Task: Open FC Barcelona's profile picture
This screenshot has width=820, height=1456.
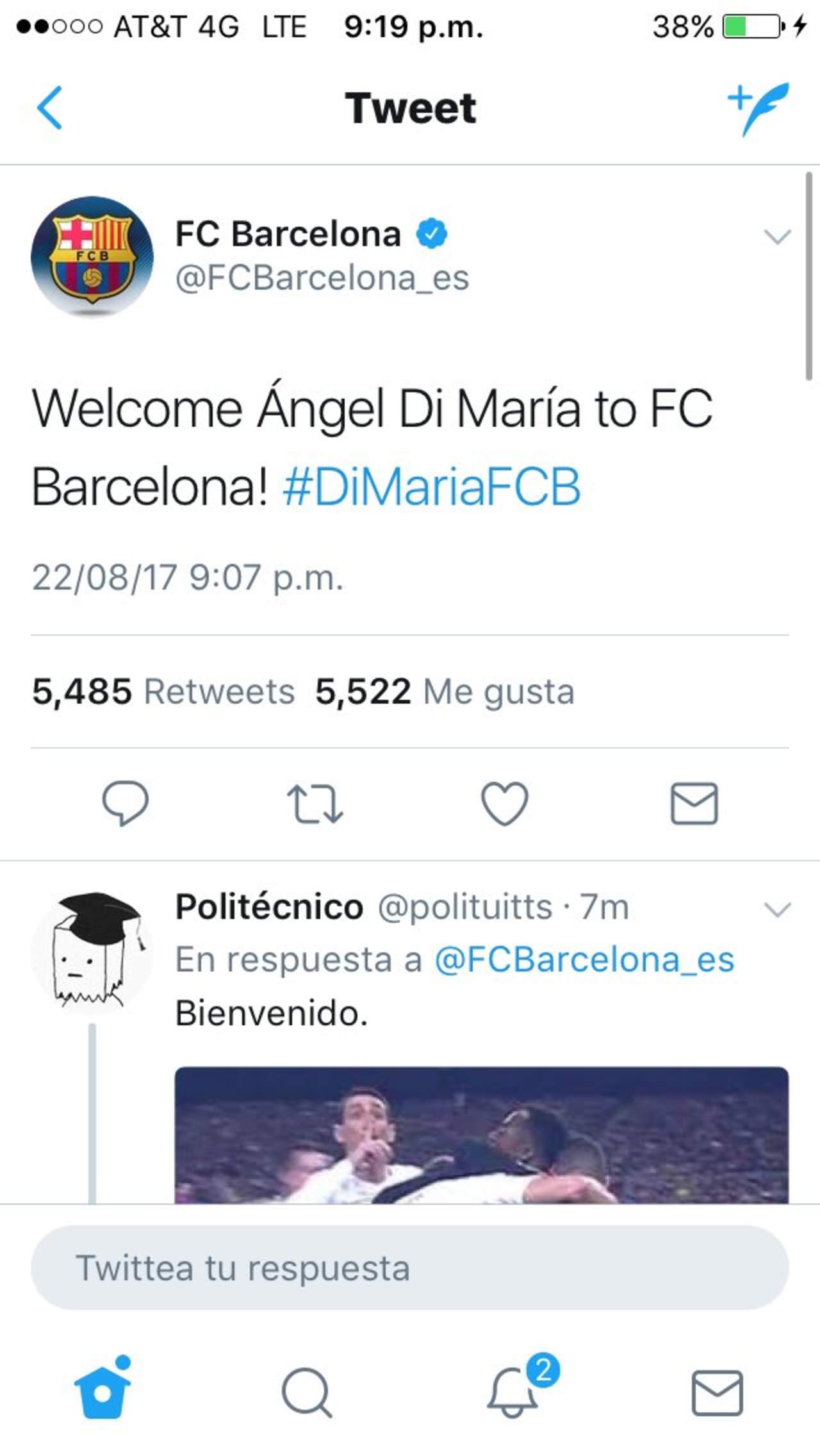Action: [92, 256]
